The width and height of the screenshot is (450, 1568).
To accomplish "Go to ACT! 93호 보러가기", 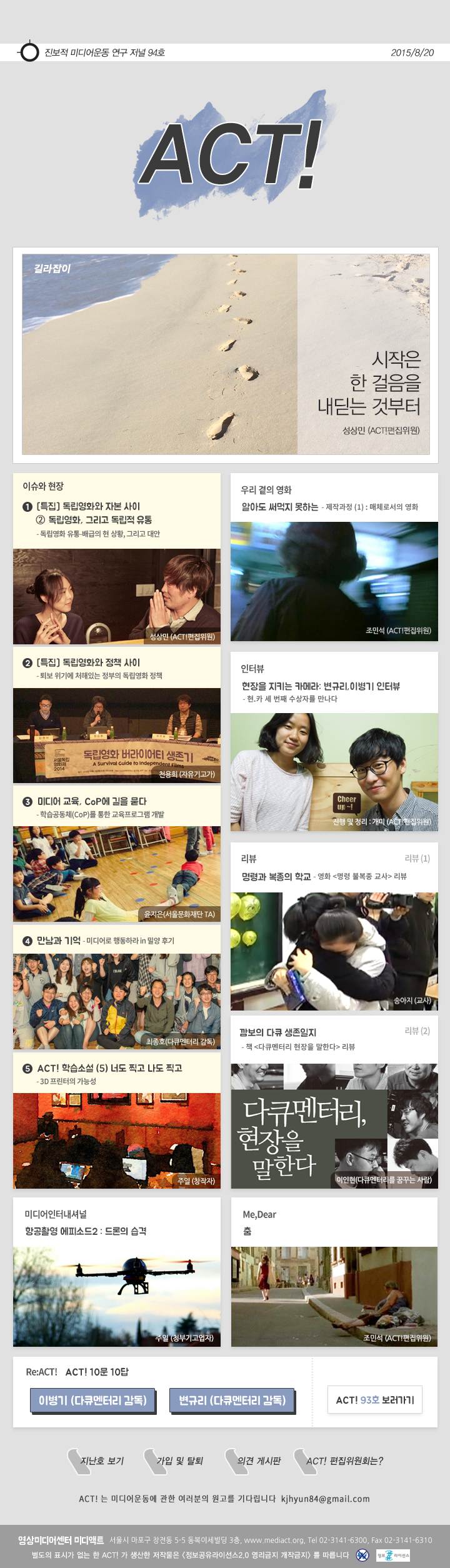I will coord(374,1400).
